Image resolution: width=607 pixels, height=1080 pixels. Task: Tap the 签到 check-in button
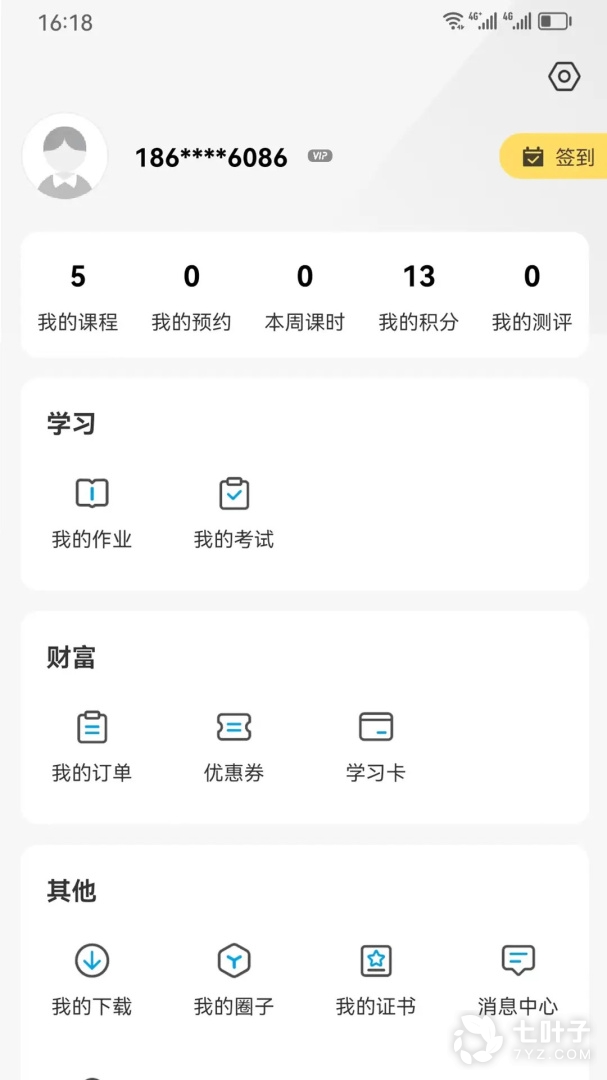(557, 157)
